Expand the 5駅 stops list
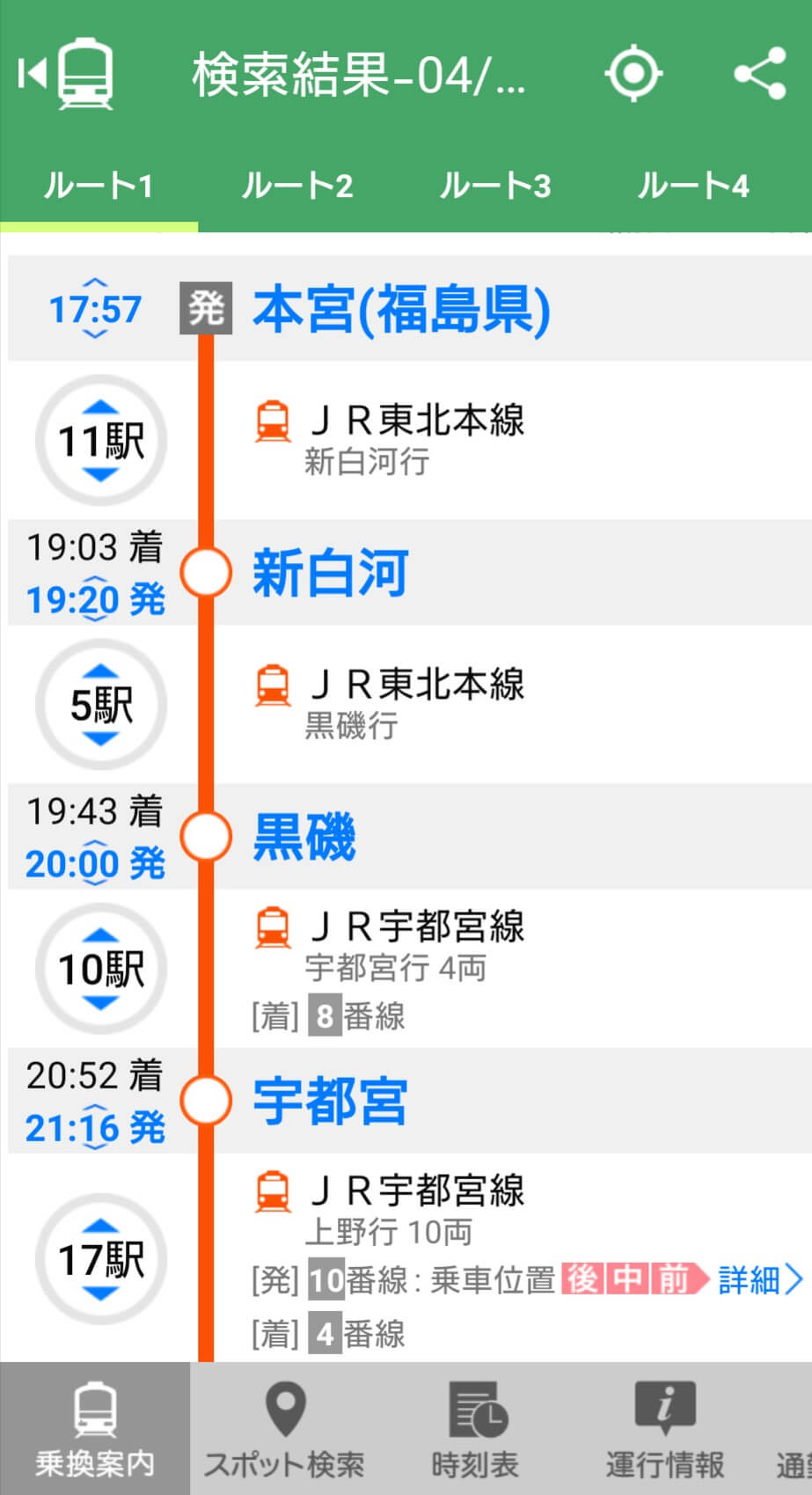The image size is (812, 1495). (x=101, y=704)
